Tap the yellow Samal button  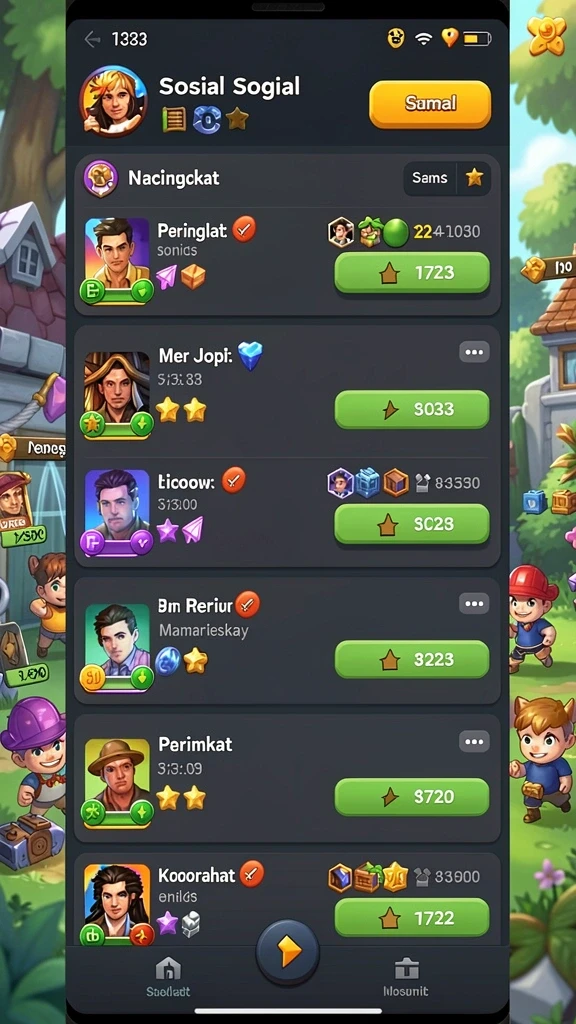430,104
